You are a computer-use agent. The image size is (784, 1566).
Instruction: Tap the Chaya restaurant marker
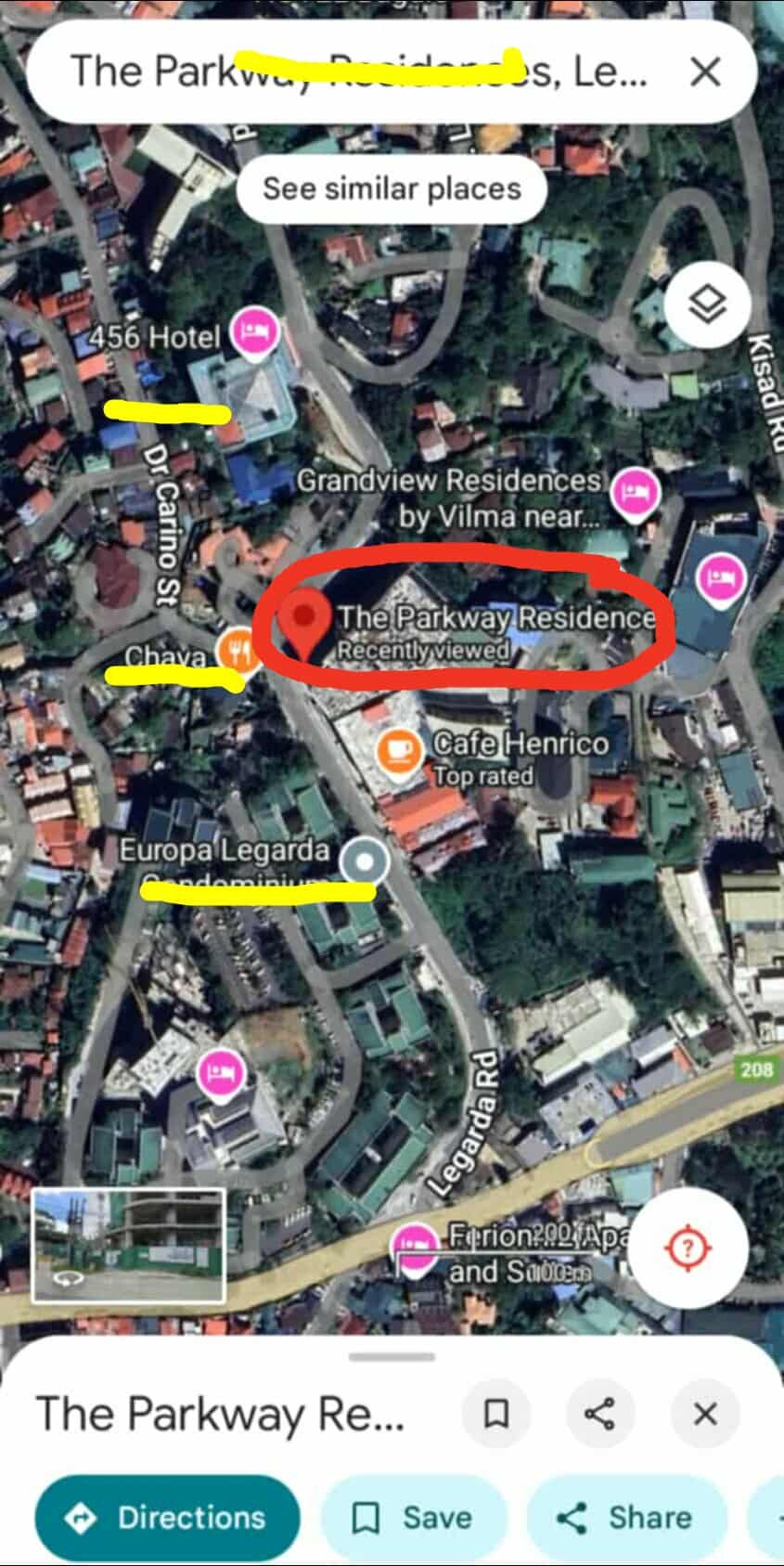click(238, 650)
